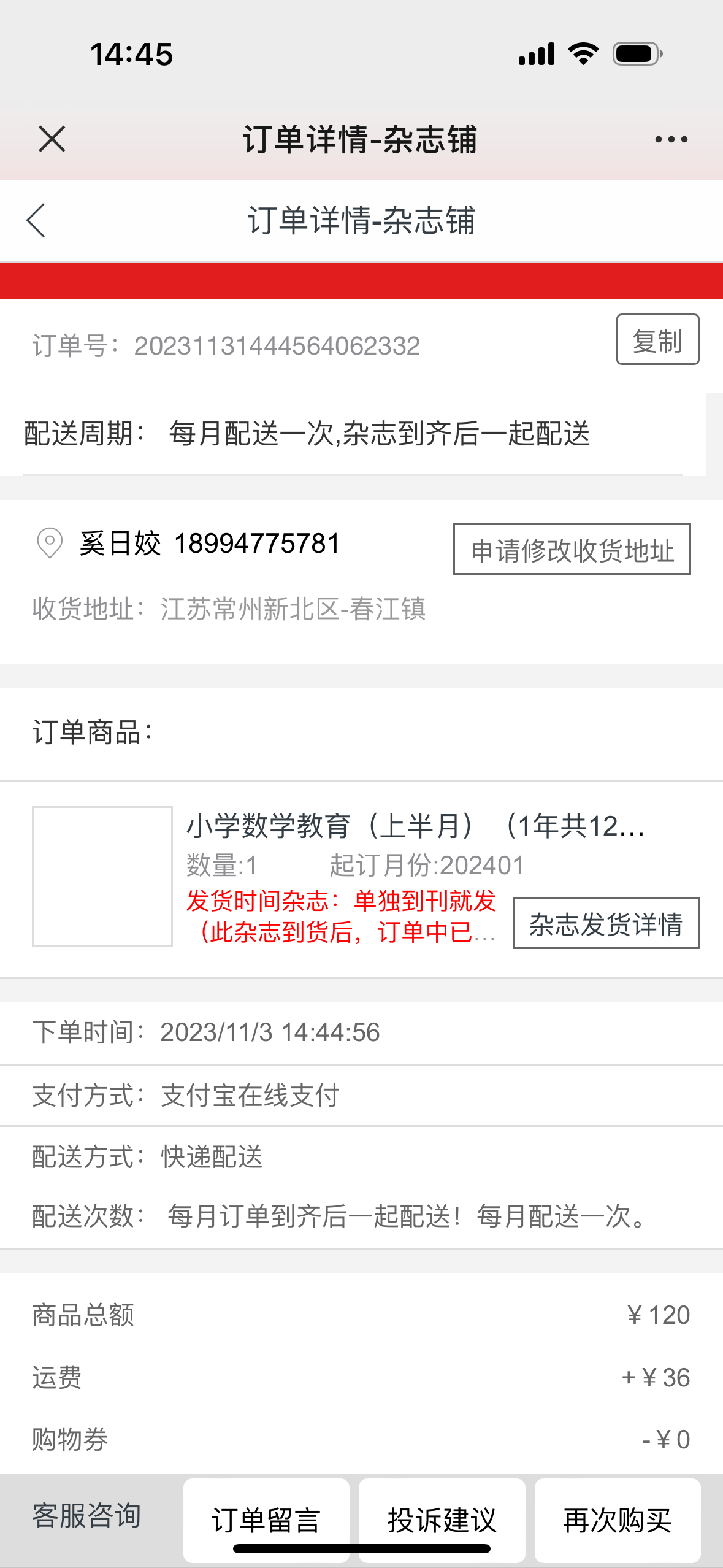This screenshot has height=1568, width=723.
Task: Tap 申请修改收货地址 to change address
Action: click(572, 550)
